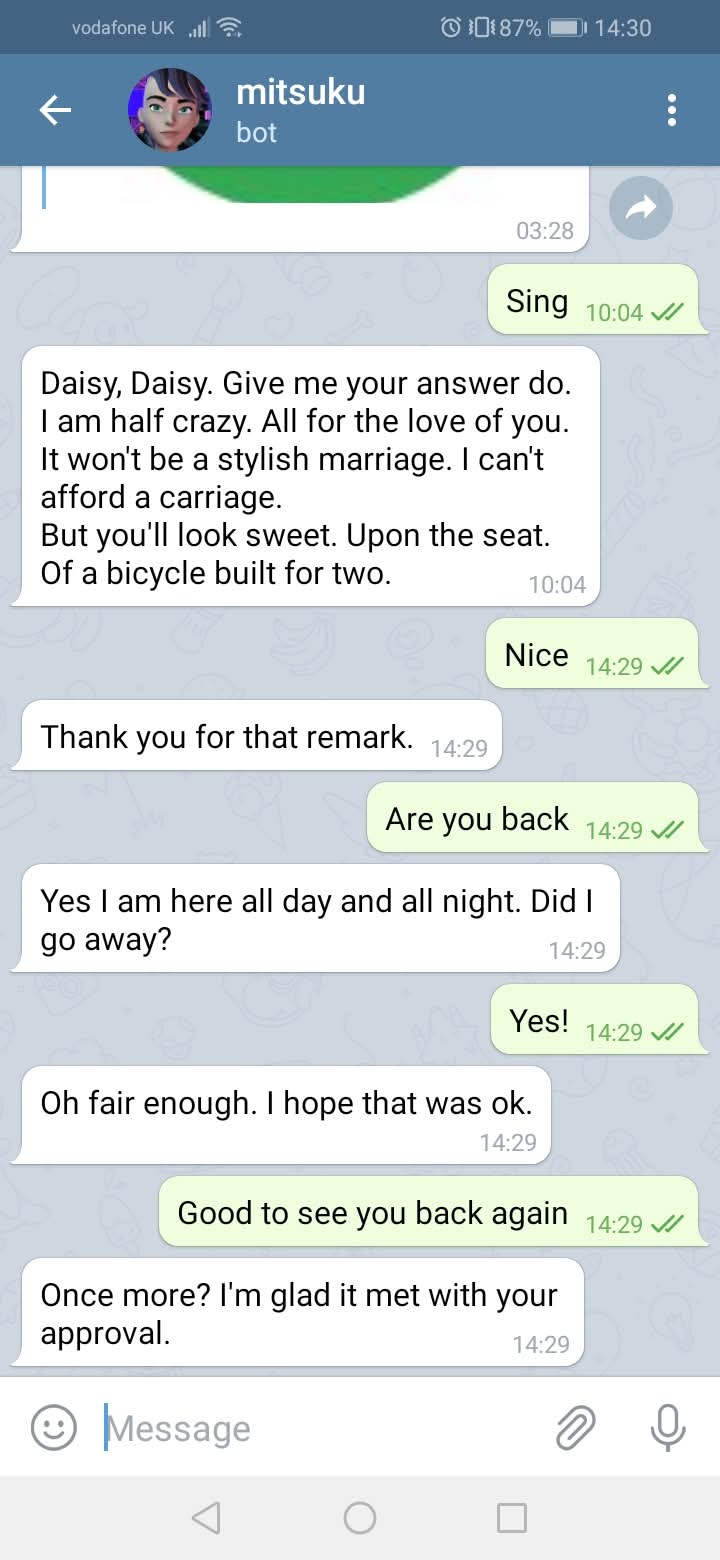The height and width of the screenshot is (1560, 720).
Task: Focus the Message text field
Action: point(320,1428)
